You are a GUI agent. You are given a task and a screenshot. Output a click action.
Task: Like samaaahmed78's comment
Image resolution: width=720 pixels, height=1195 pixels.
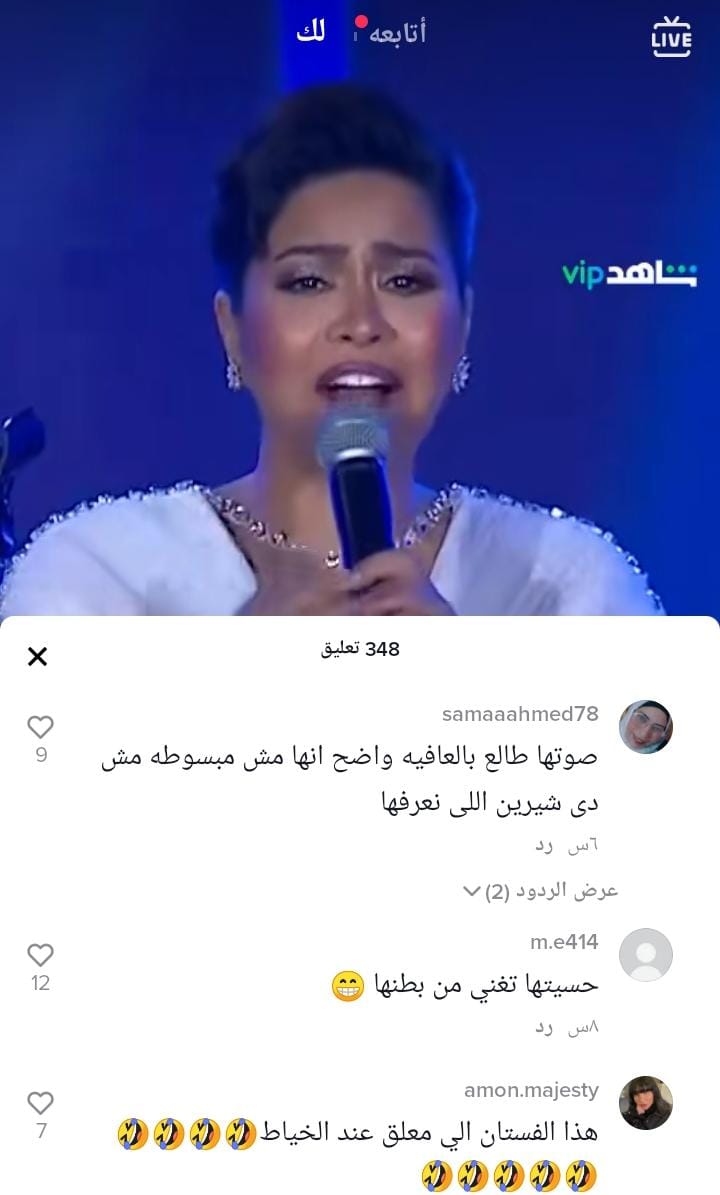click(40, 727)
